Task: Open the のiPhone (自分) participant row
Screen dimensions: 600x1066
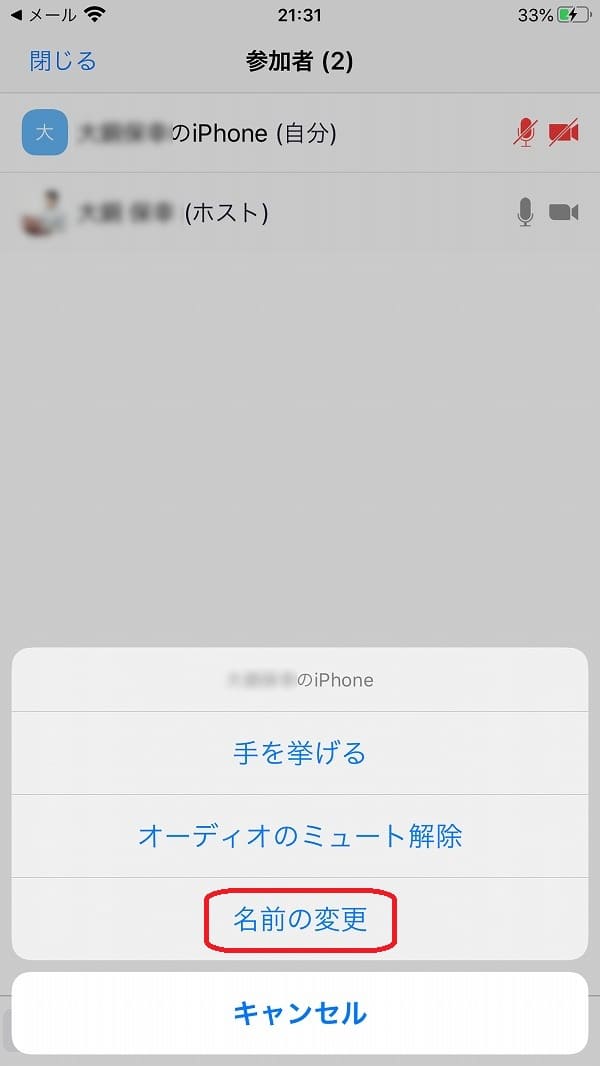Action: tap(300, 133)
